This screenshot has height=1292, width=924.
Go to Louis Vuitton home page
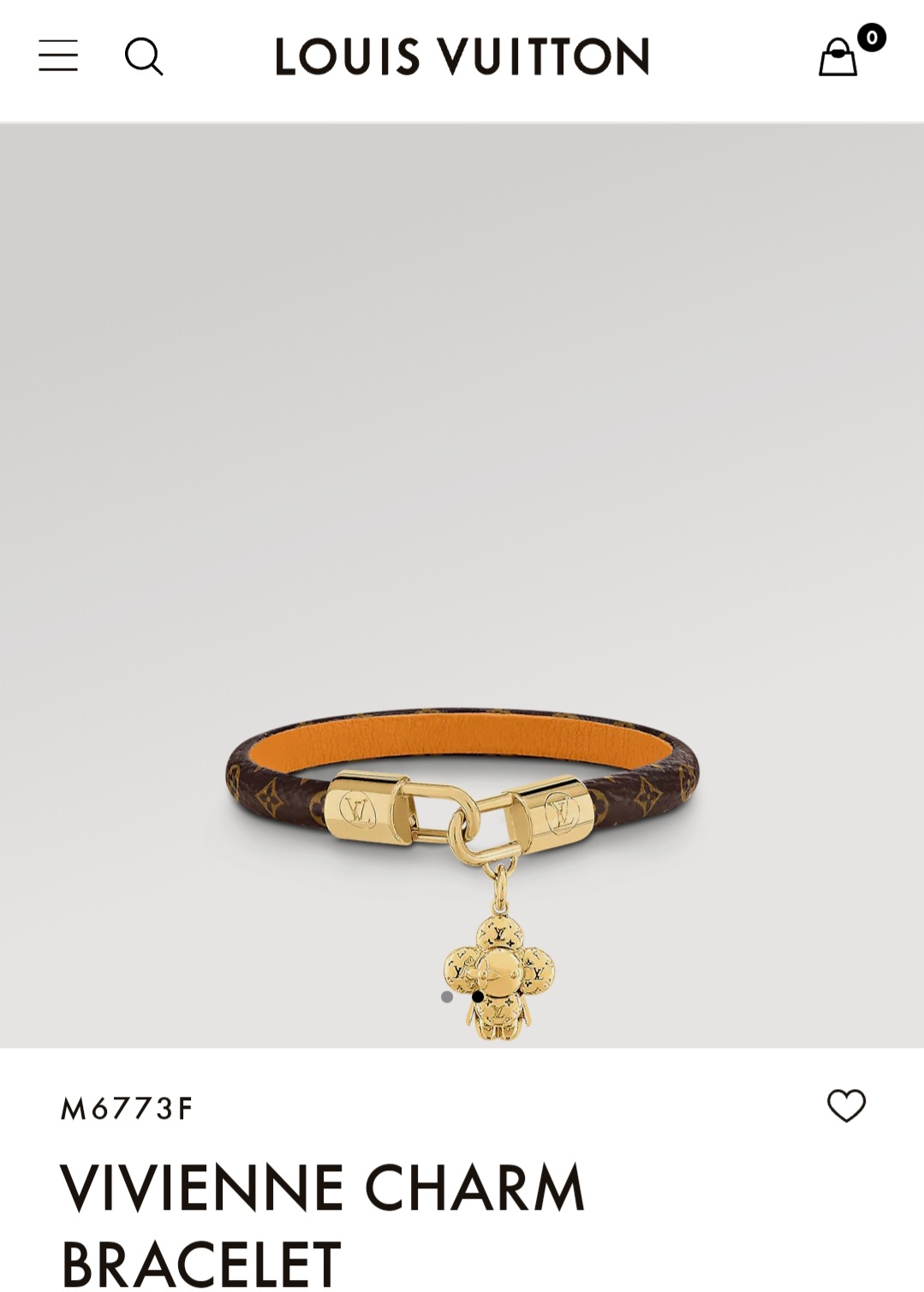coord(462,57)
